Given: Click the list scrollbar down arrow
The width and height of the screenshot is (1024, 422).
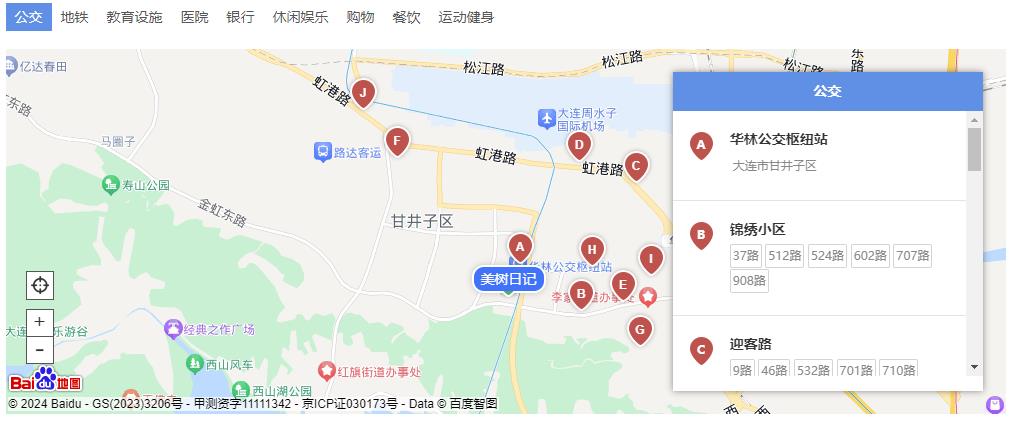Looking at the screenshot, I should 975,367.
